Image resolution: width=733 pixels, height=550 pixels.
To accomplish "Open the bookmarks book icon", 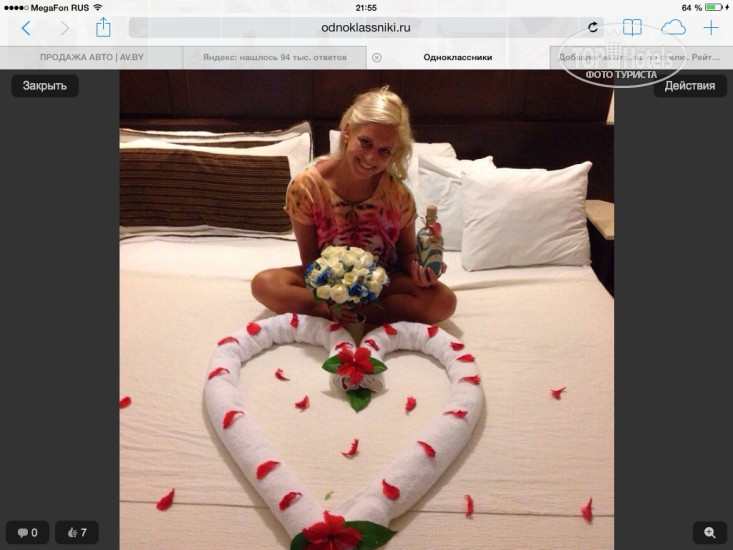I will click(x=632, y=28).
